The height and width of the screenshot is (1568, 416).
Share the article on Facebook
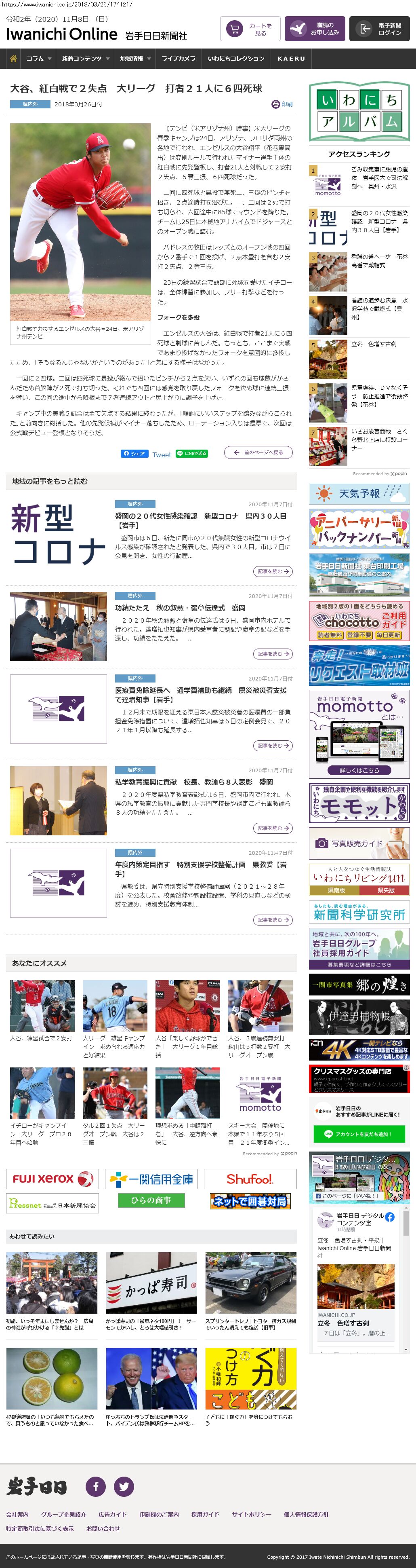(134, 454)
